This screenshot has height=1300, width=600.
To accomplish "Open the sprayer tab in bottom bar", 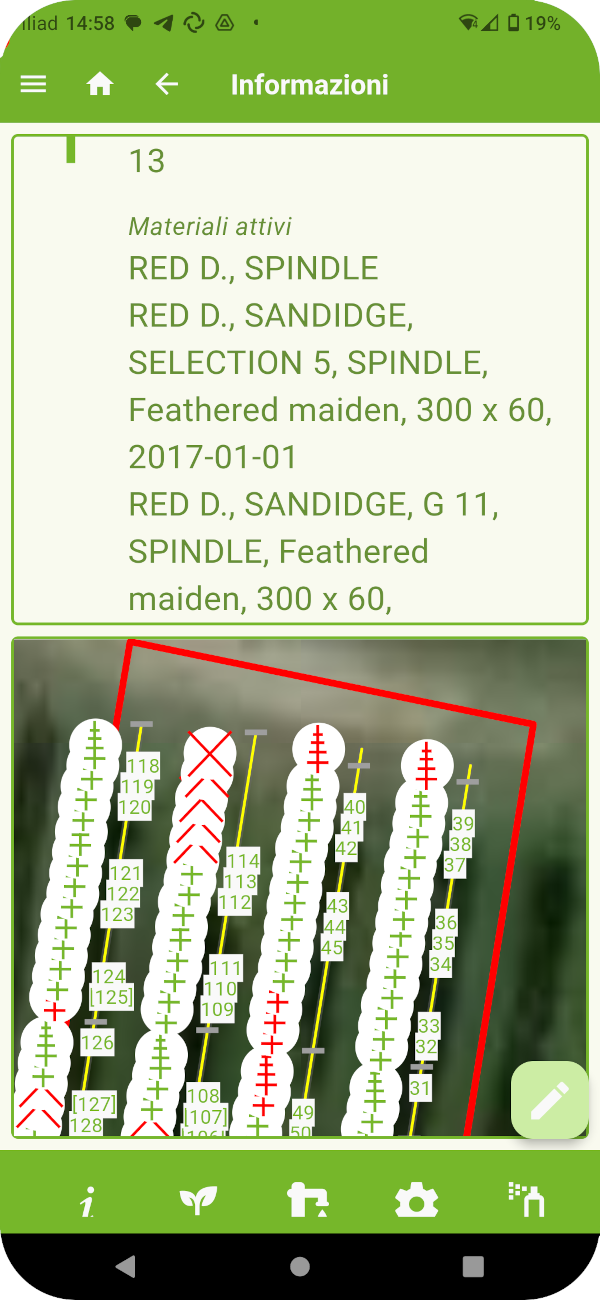I will point(526,1199).
